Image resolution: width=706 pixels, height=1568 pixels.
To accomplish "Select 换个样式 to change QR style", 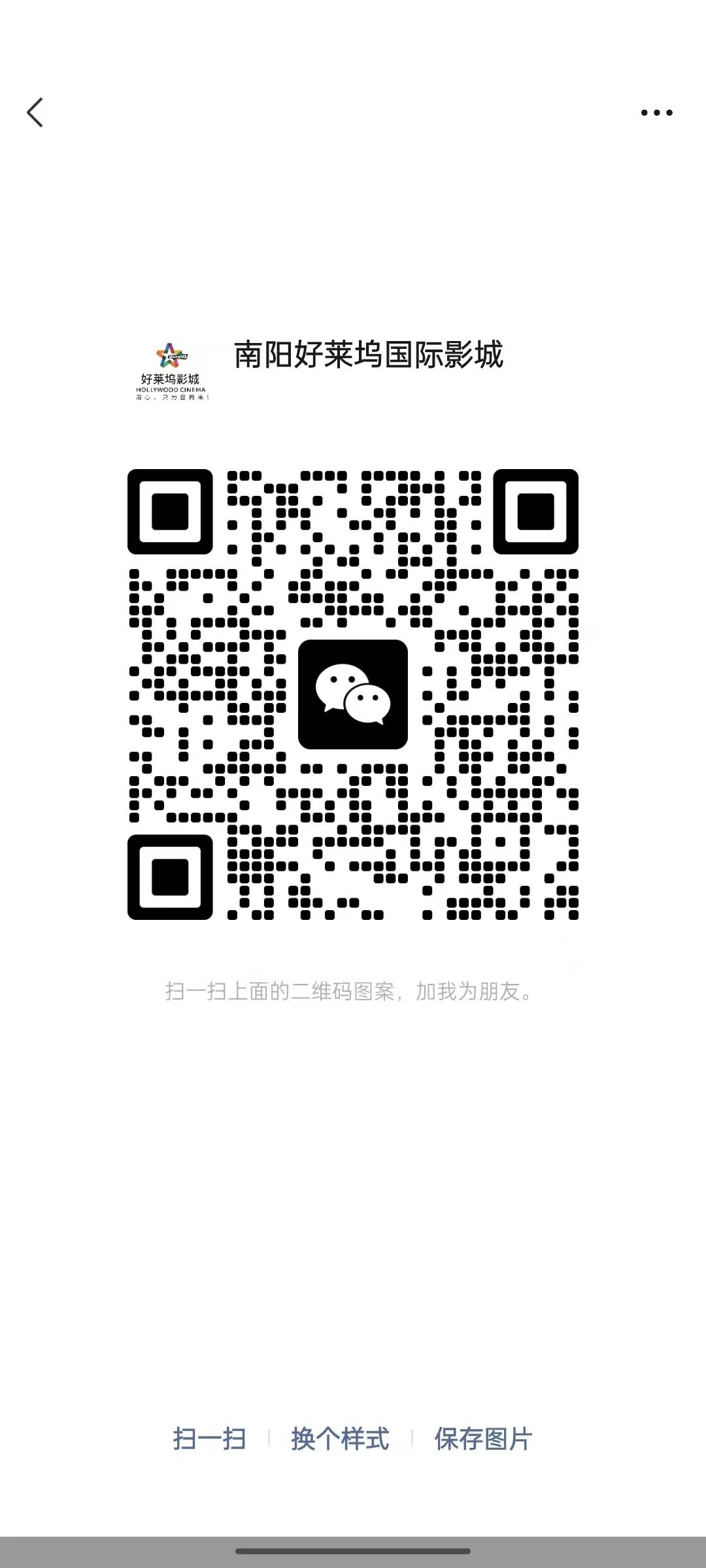I will pyautogui.click(x=340, y=1439).
